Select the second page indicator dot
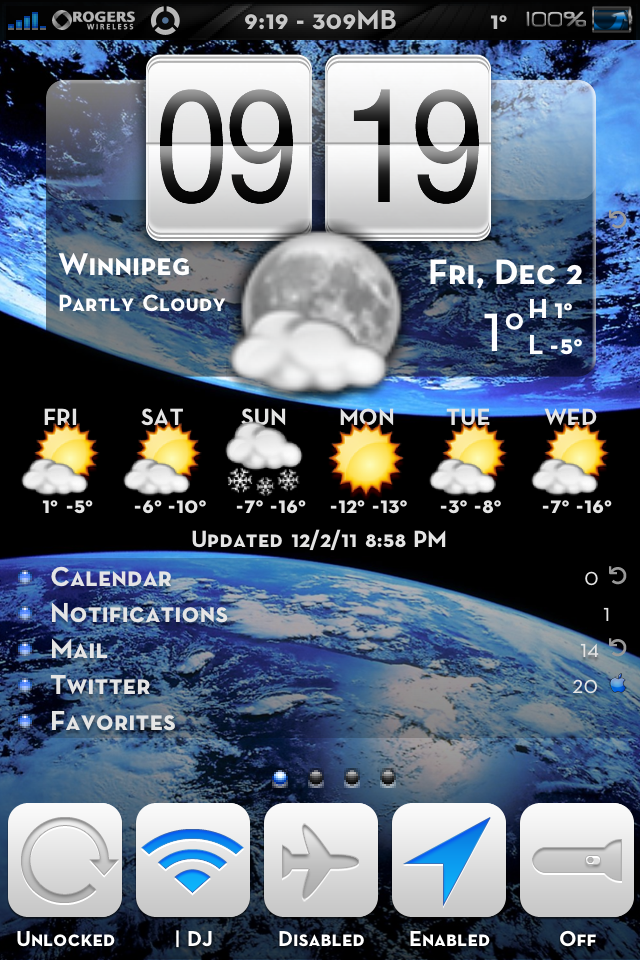The image size is (640, 960). (316, 777)
